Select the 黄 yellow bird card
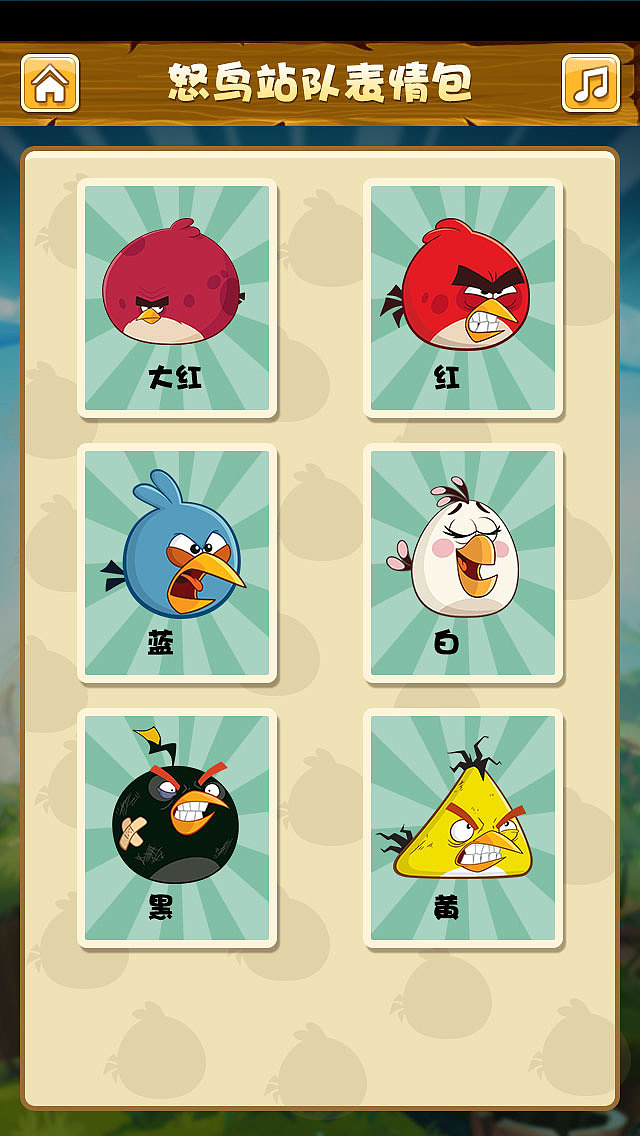Screen dimensions: 640x1136 point(463,829)
